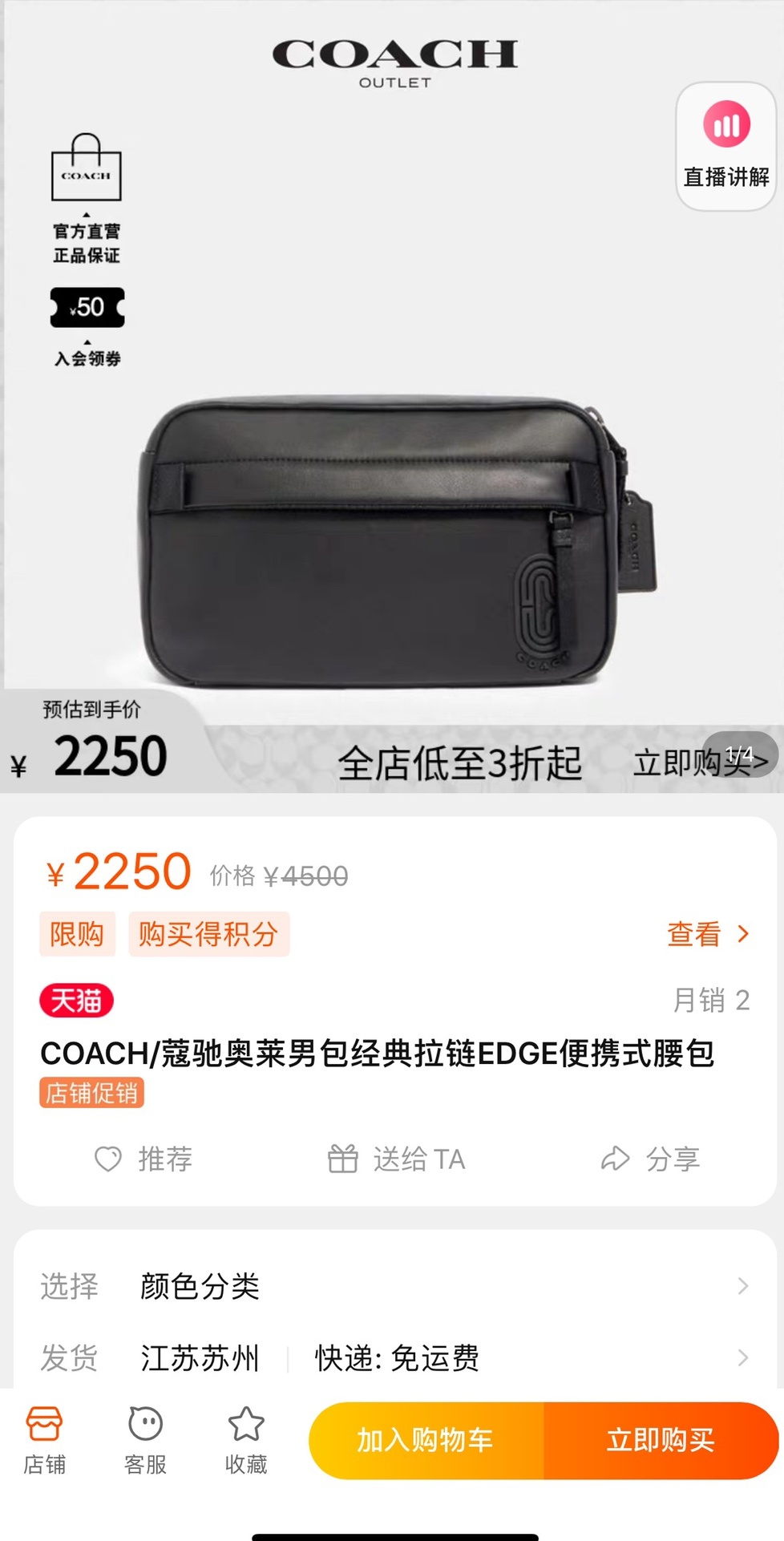Open the 颜色分类 selection row
The image size is (784, 1541).
[x=394, y=1286]
